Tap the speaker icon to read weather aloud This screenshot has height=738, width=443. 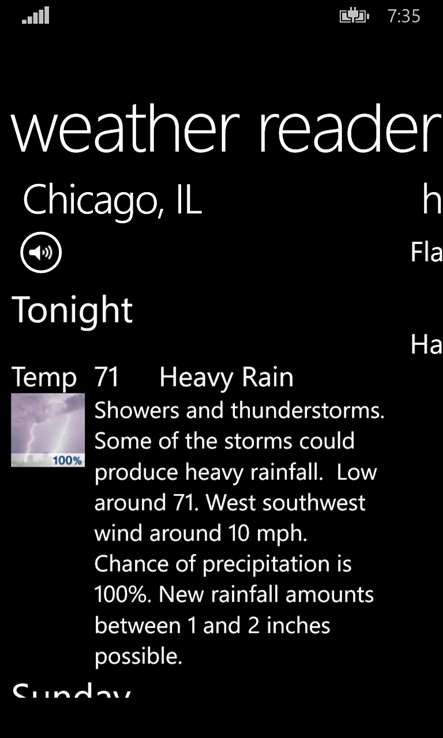pos(41,253)
